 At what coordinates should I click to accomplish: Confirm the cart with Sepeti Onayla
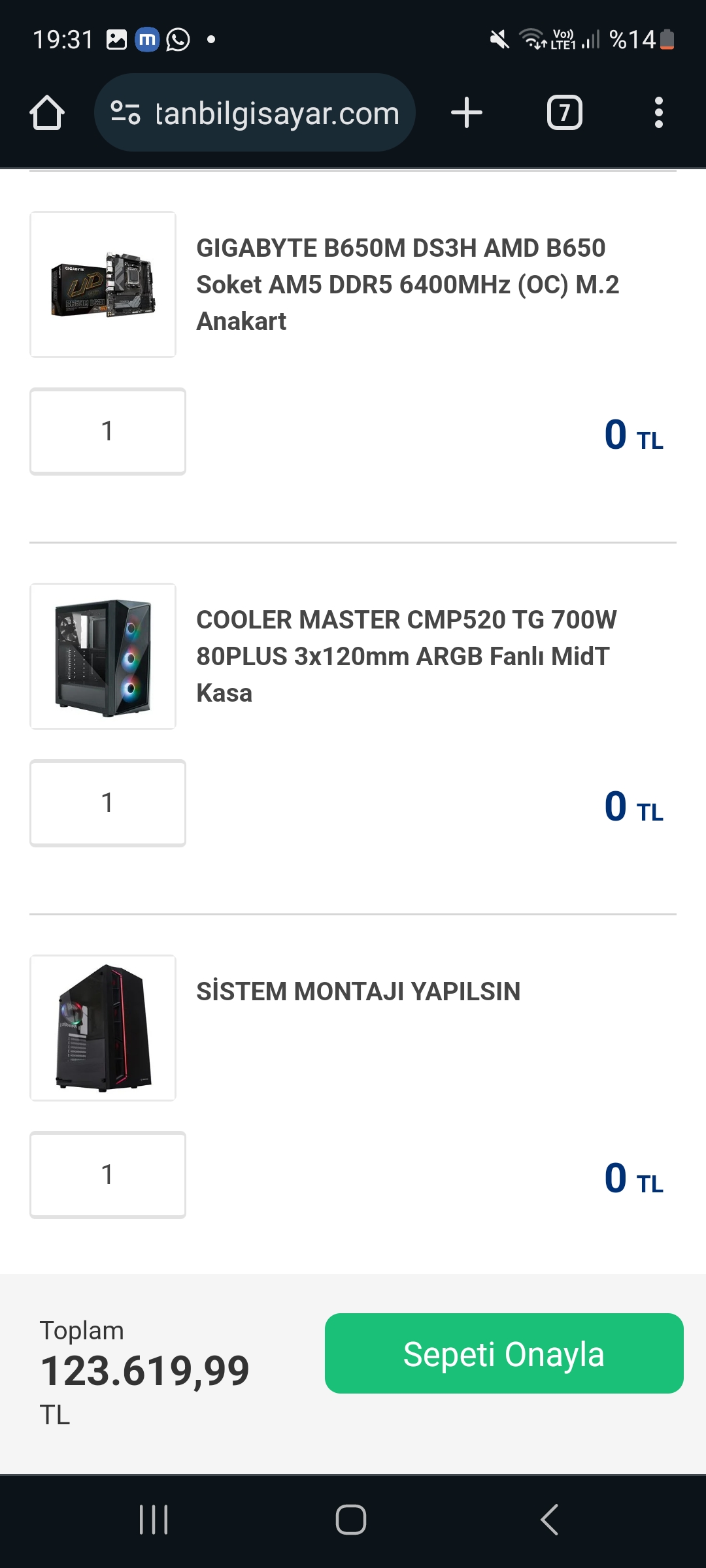pyautogui.click(x=504, y=1354)
